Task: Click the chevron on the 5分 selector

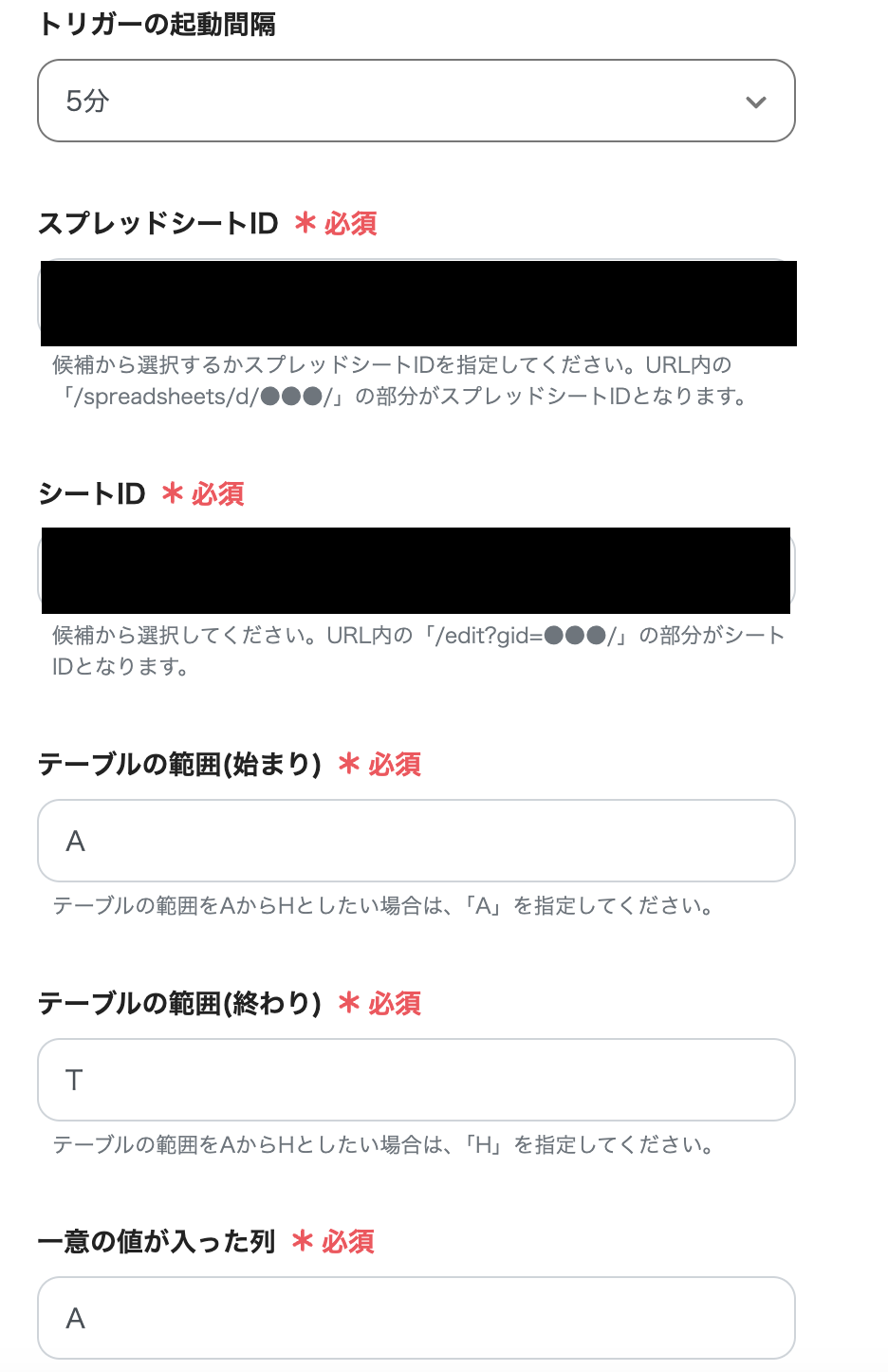Action: 756,101
